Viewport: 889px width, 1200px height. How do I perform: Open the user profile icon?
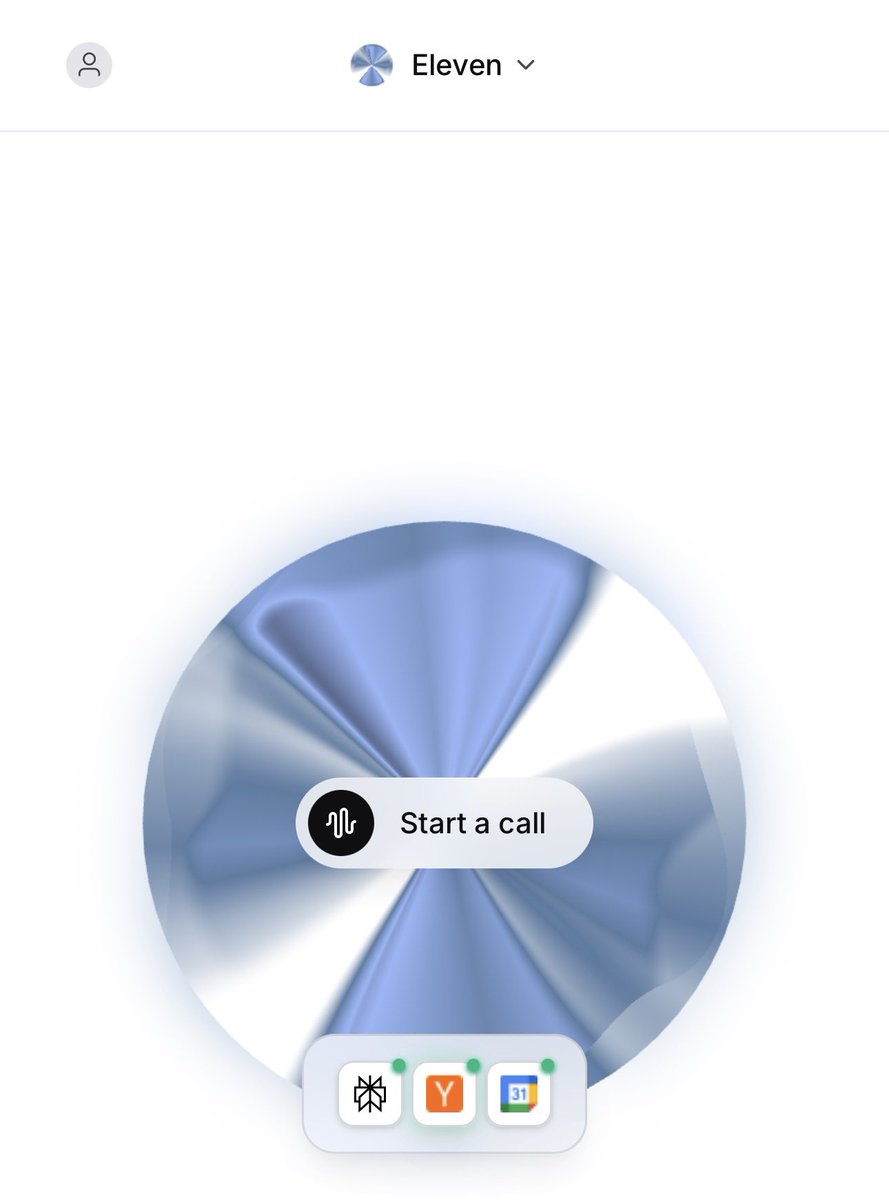pos(89,65)
